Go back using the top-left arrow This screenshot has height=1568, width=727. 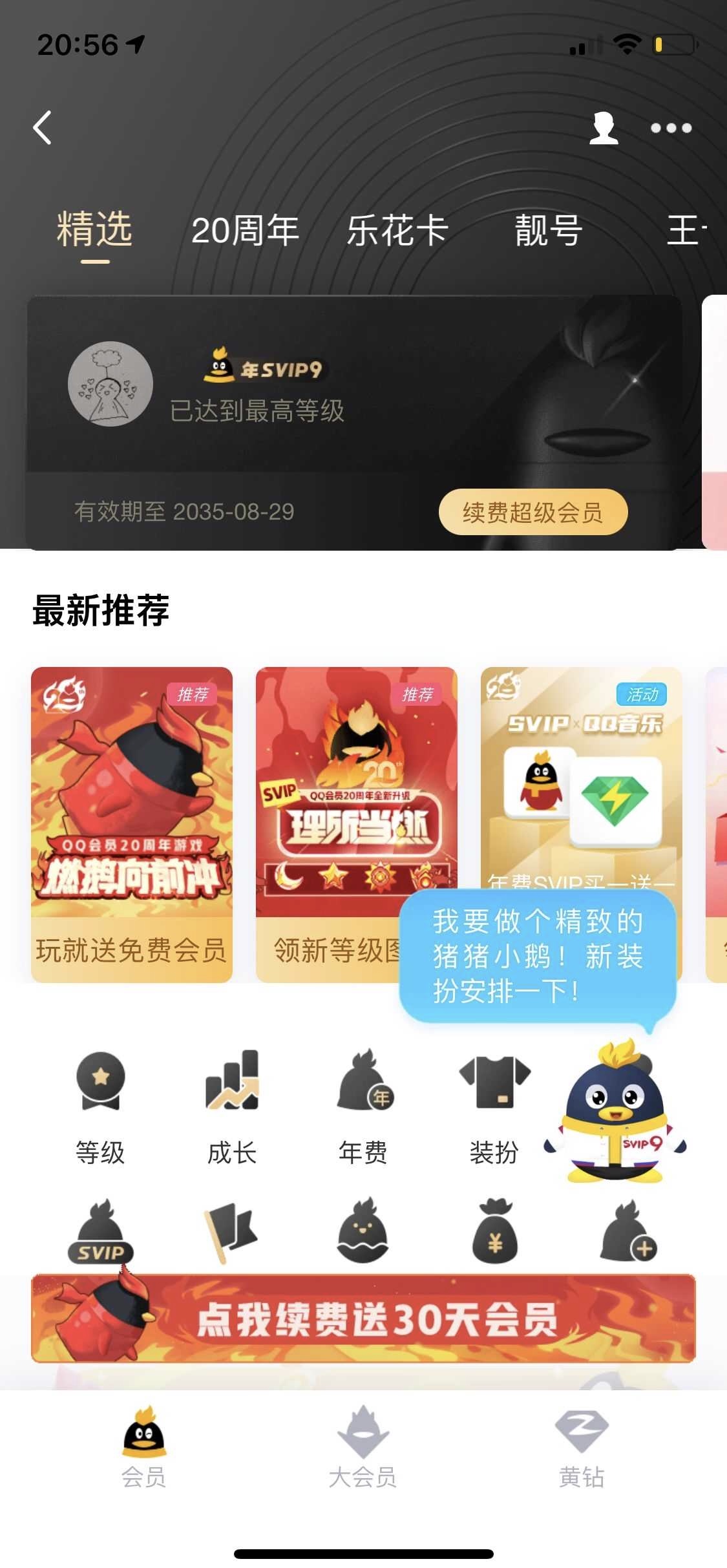[x=43, y=127]
